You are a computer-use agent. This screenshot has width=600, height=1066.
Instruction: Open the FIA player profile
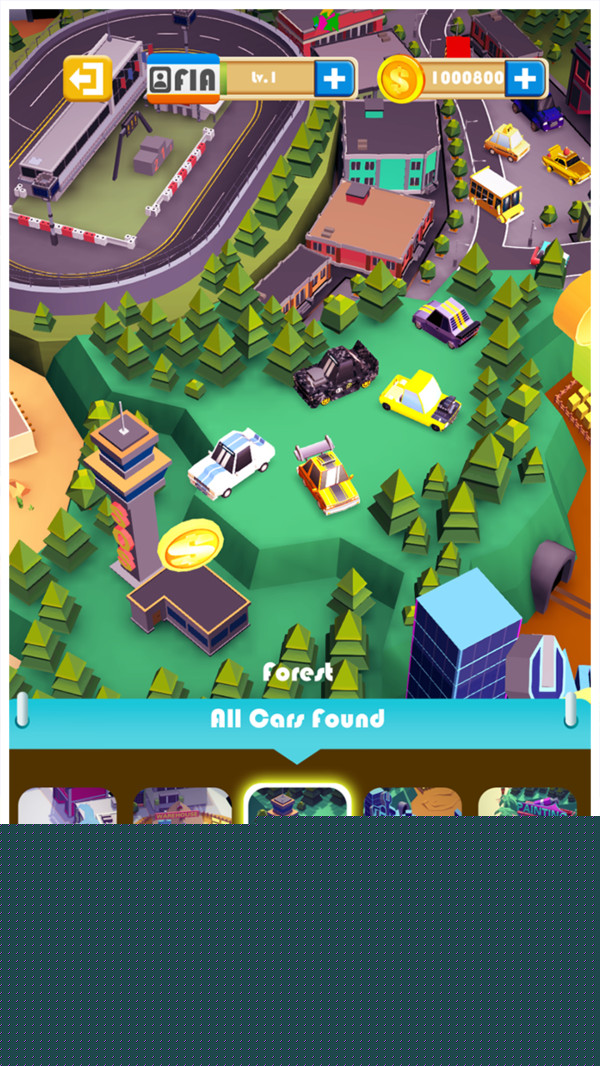183,80
